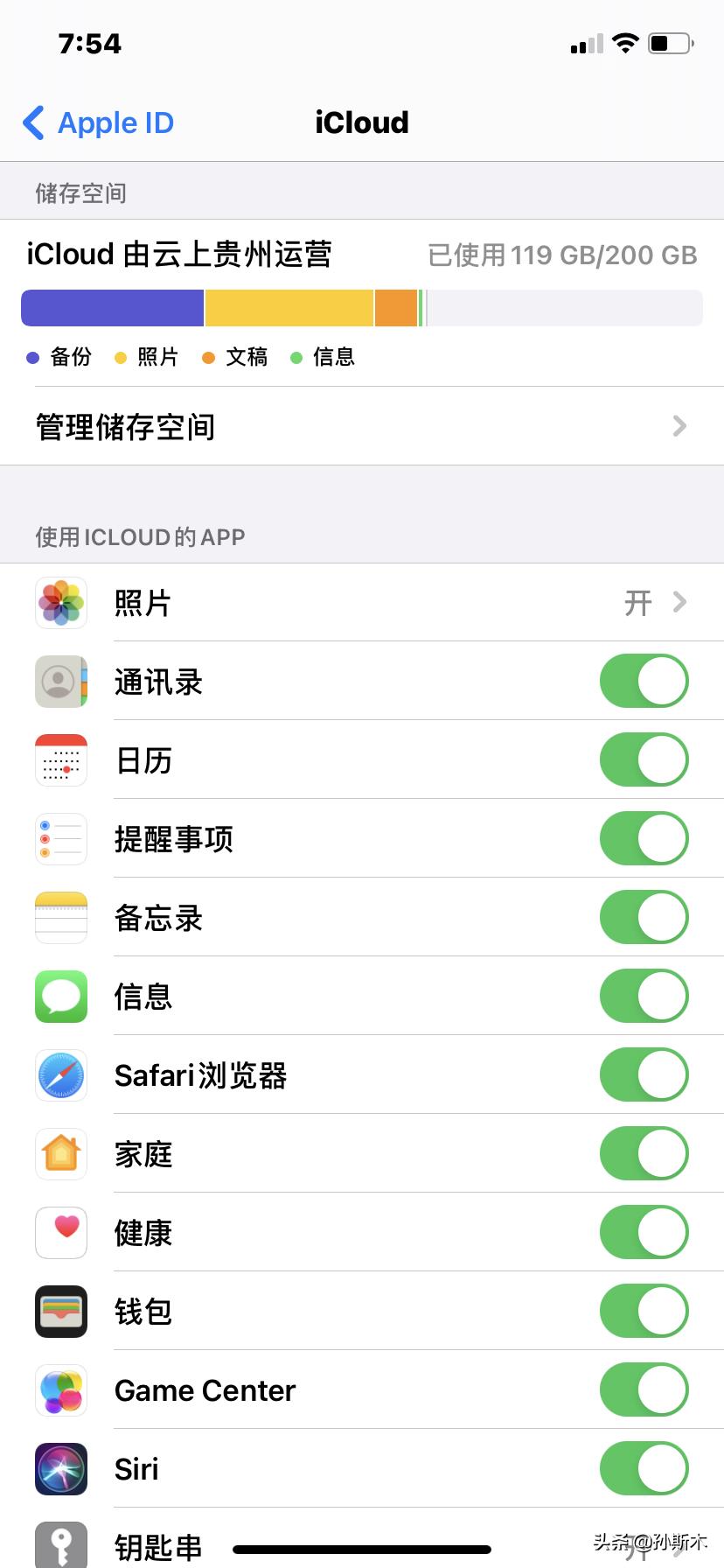Select the iCloud title header
This screenshot has height=1568, width=724.
pos(361,122)
